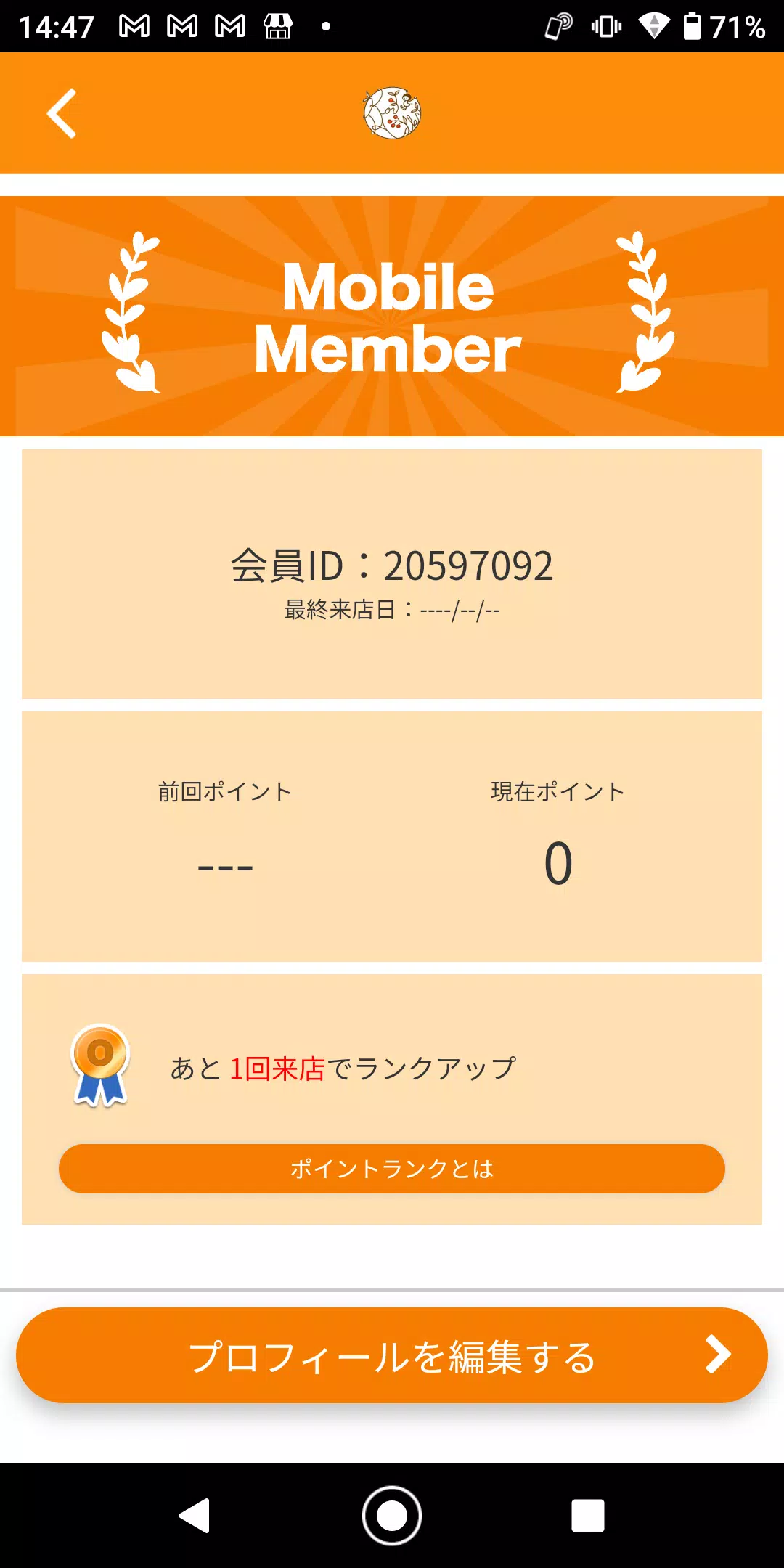Screen dimensions: 784x1568
Task: Open recent apps with the square button
Action: 588,1512
